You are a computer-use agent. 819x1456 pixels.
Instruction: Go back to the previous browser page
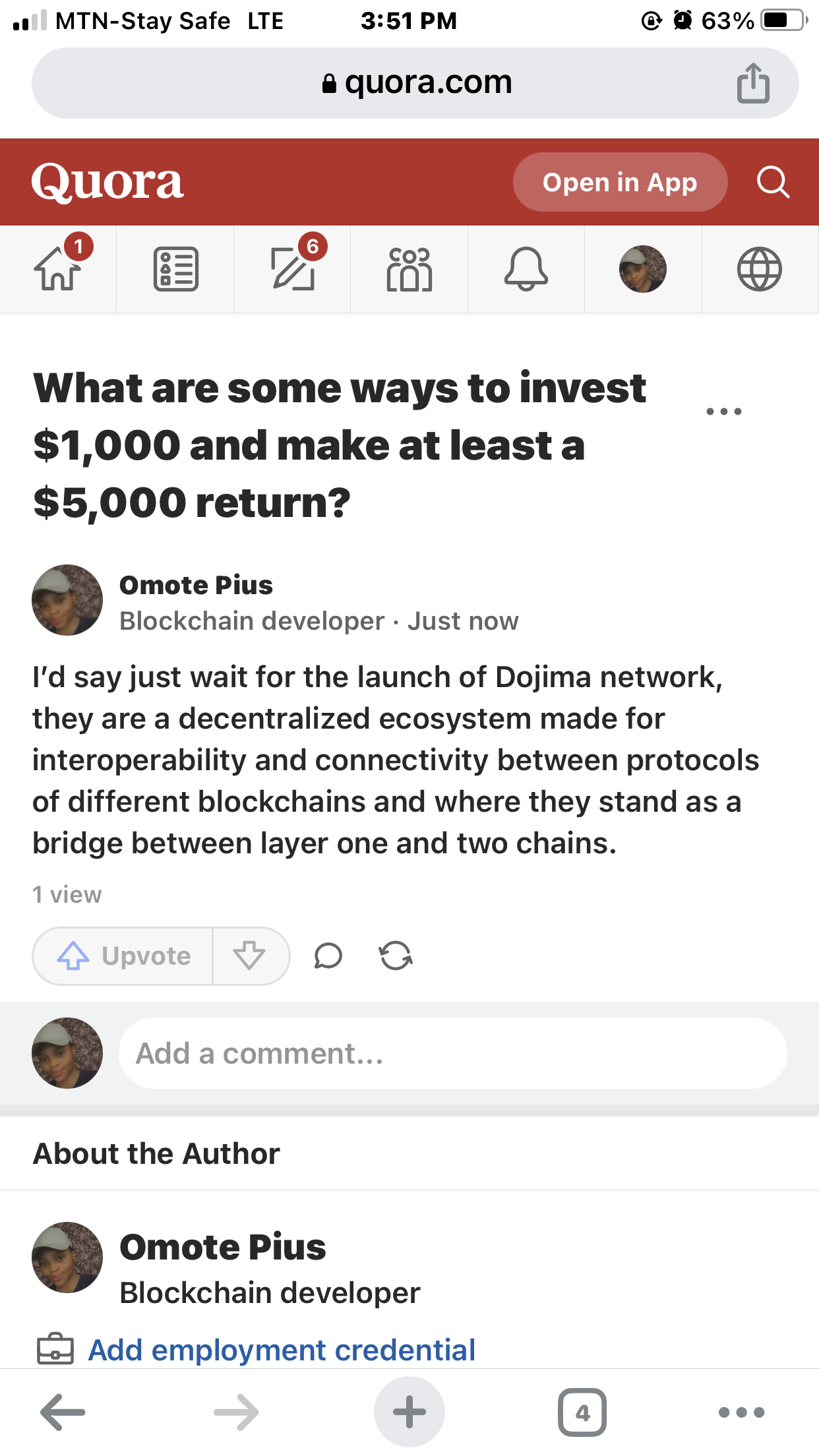pos(63,1412)
